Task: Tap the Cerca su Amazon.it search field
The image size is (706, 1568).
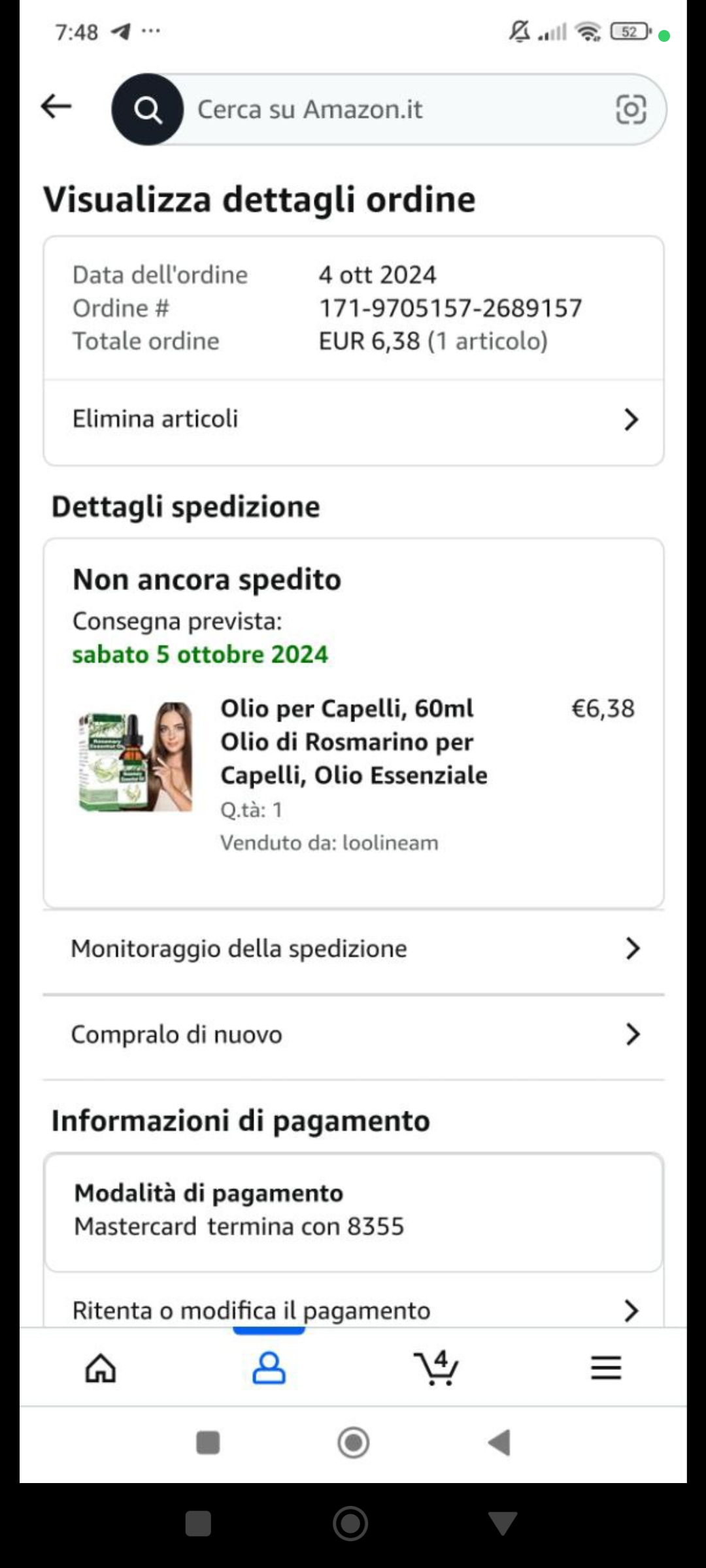Action: click(392, 109)
